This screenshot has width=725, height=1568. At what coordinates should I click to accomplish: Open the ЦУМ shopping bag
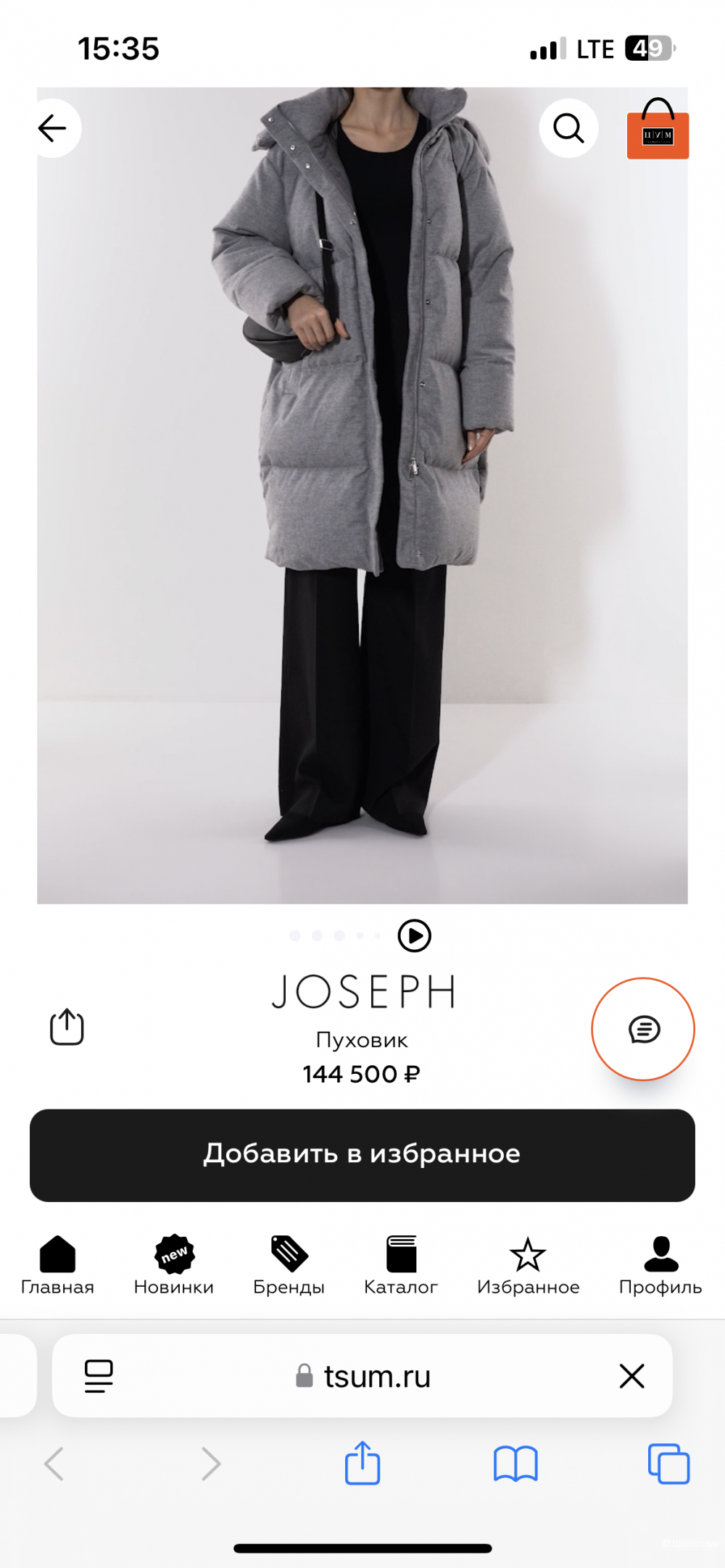click(658, 133)
